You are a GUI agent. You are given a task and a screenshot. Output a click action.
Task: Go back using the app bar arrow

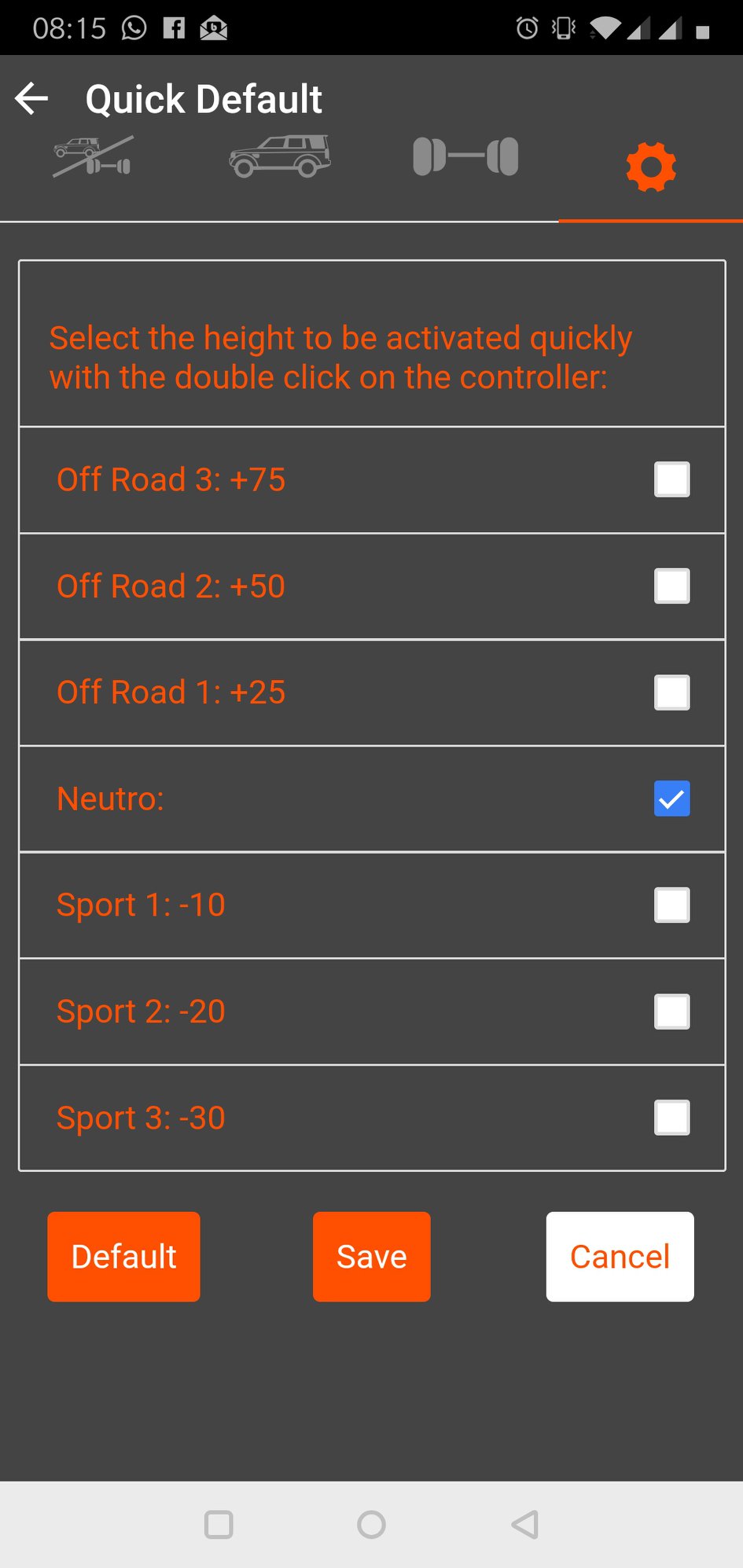(x=32, y=99)
